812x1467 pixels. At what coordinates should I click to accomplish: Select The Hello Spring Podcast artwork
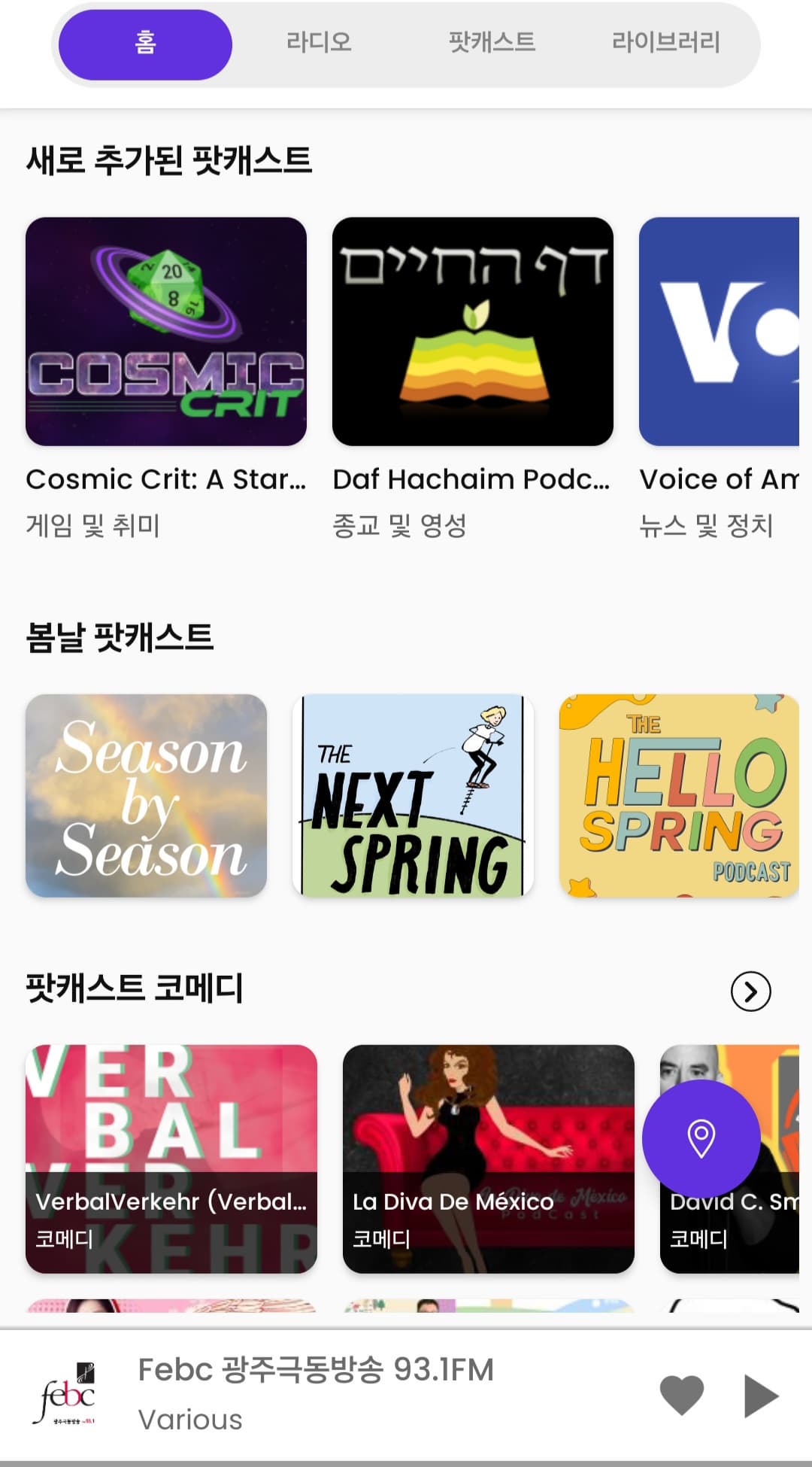[x=677, y=795]
